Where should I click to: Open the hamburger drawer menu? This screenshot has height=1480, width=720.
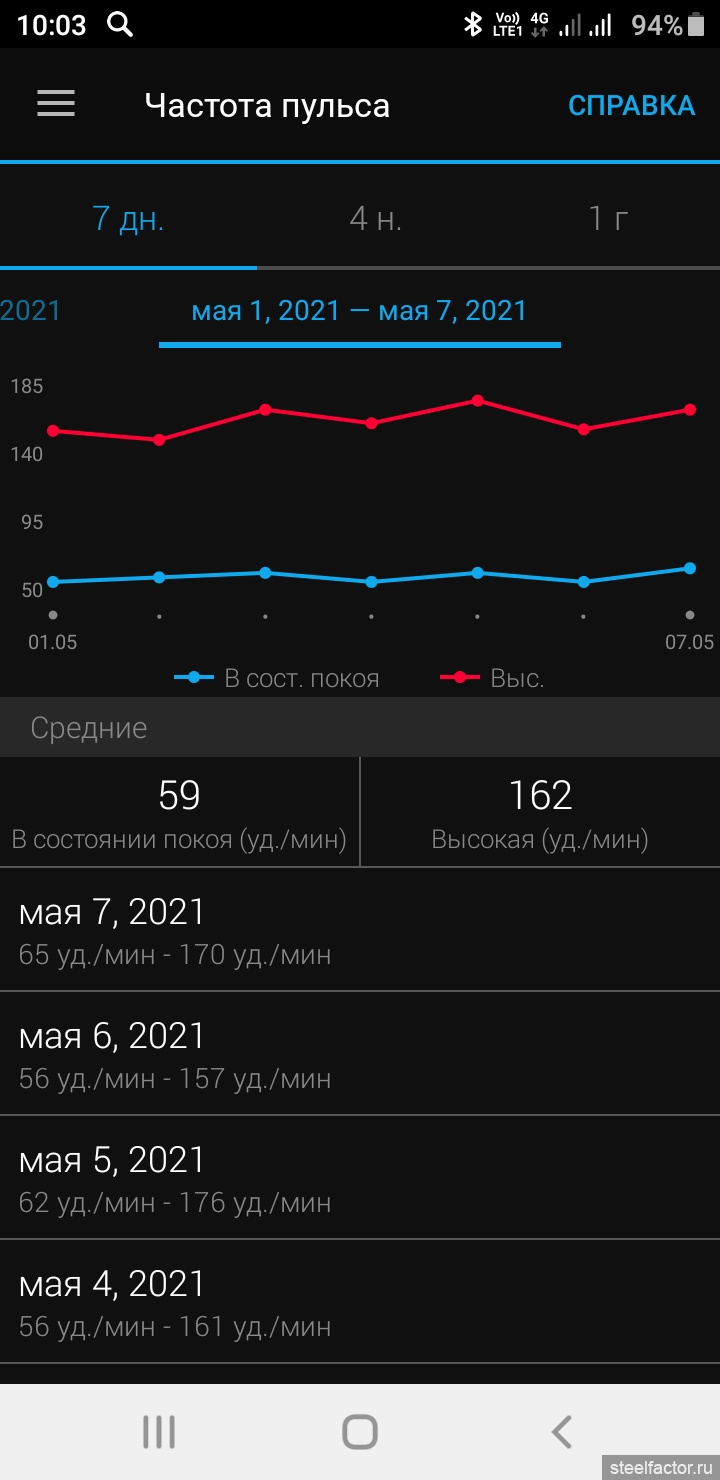click(x=56, y=104)
